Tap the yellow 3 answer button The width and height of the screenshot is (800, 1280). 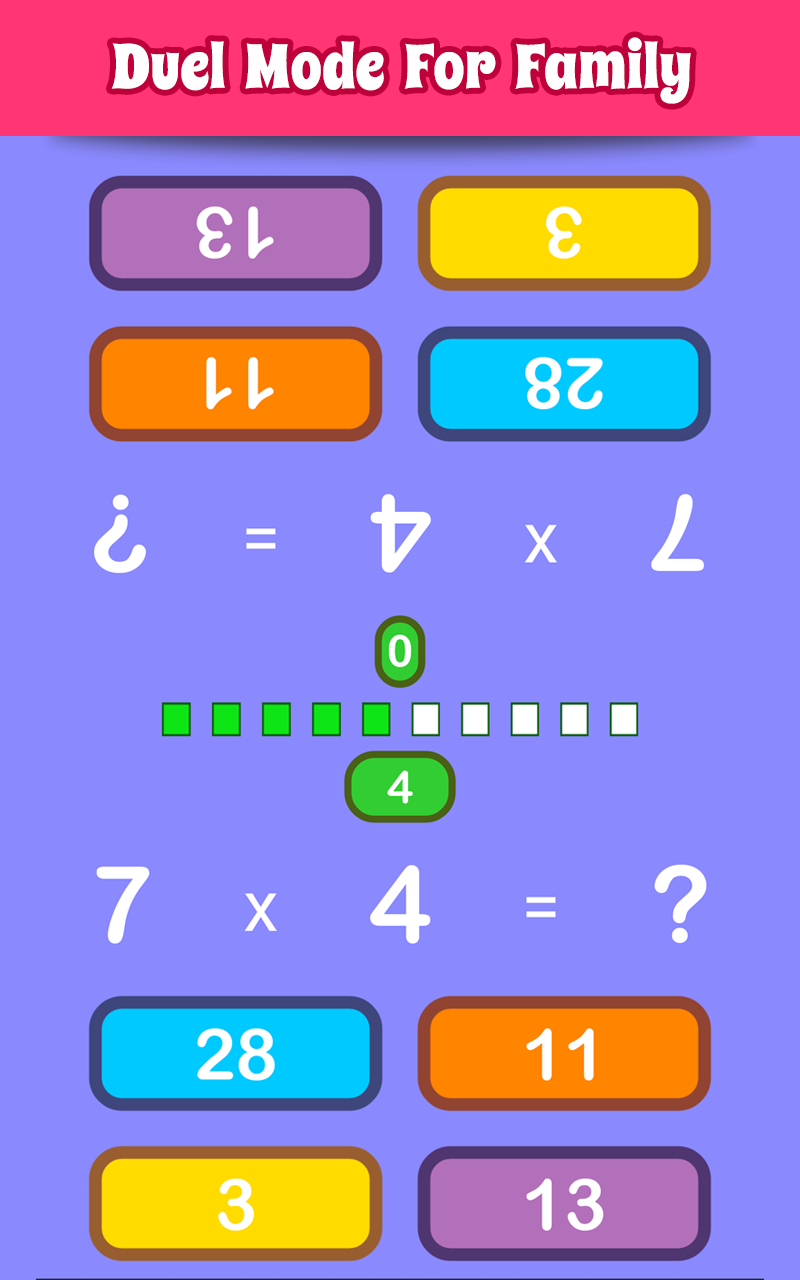(x=235, y=1203)
